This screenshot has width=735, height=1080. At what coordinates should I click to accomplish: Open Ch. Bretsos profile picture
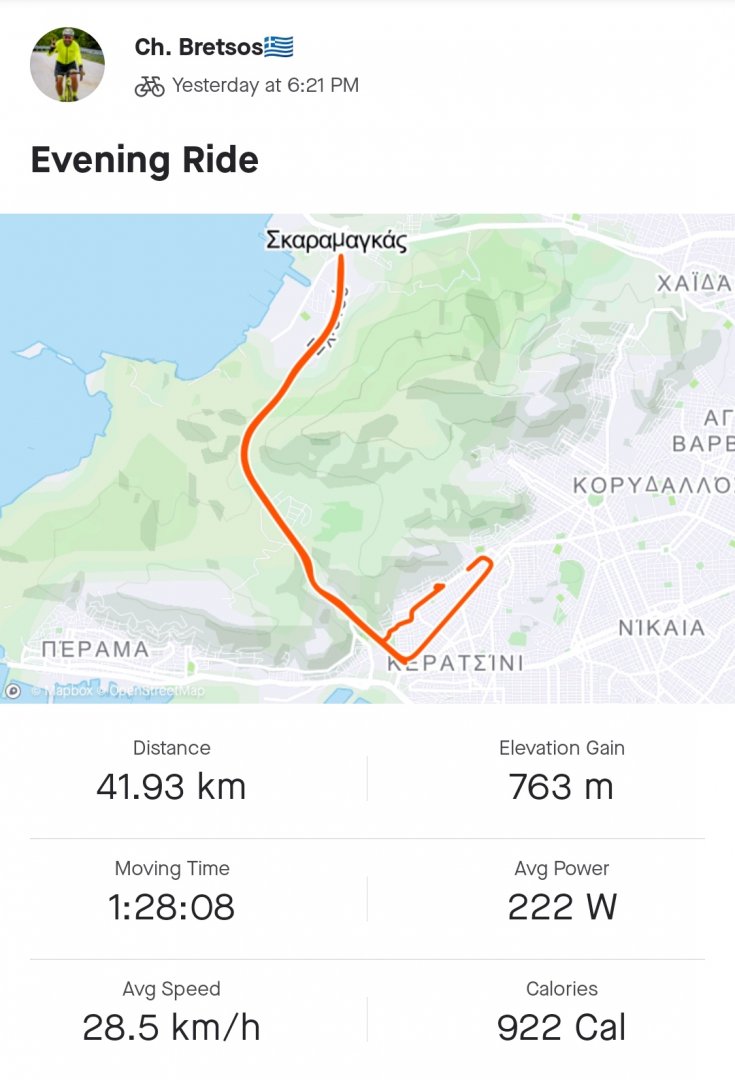[x=67, y=65]
